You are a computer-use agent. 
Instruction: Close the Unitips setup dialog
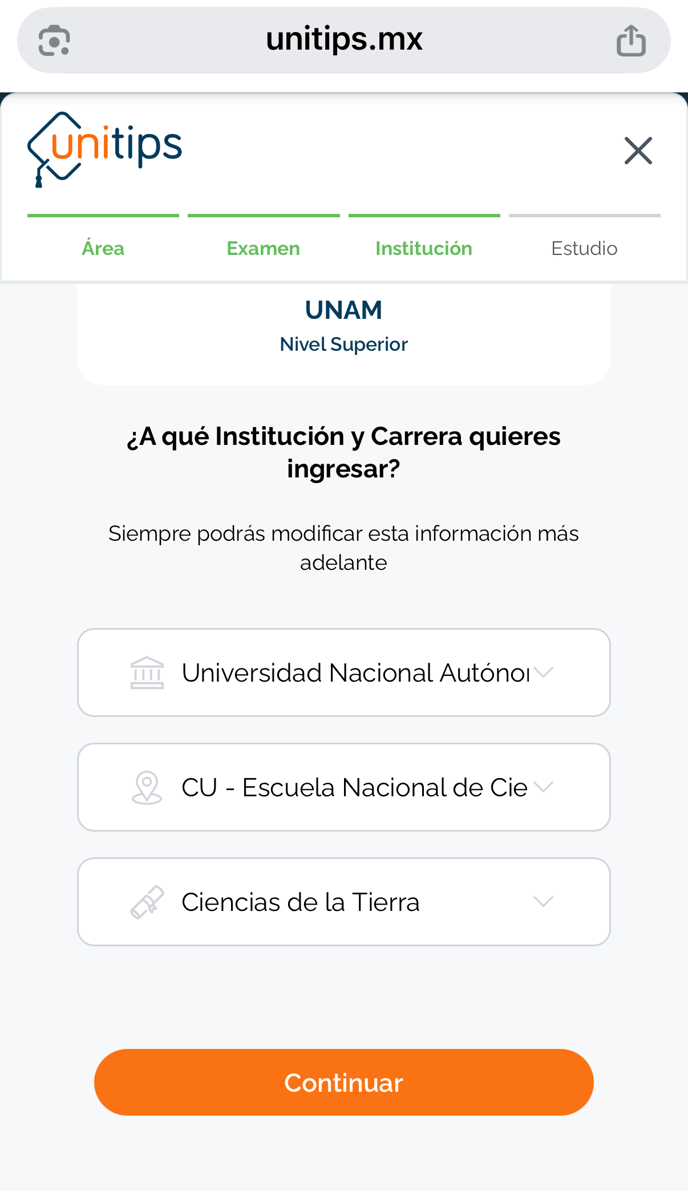(638, 151)
